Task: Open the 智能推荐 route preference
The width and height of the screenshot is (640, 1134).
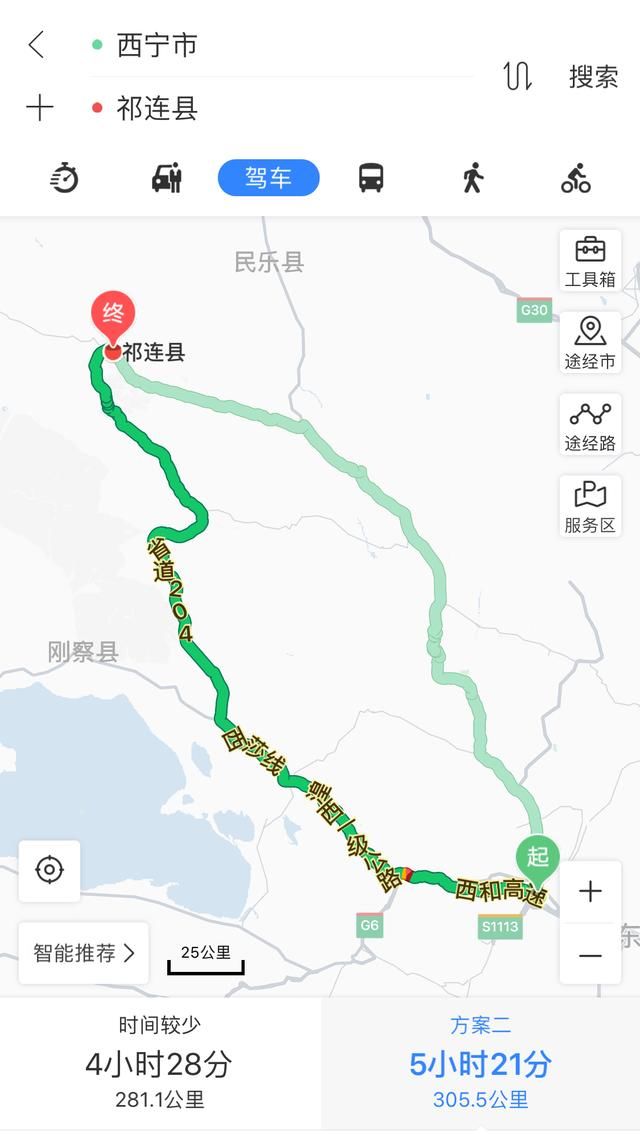Action: pos(84,953)
